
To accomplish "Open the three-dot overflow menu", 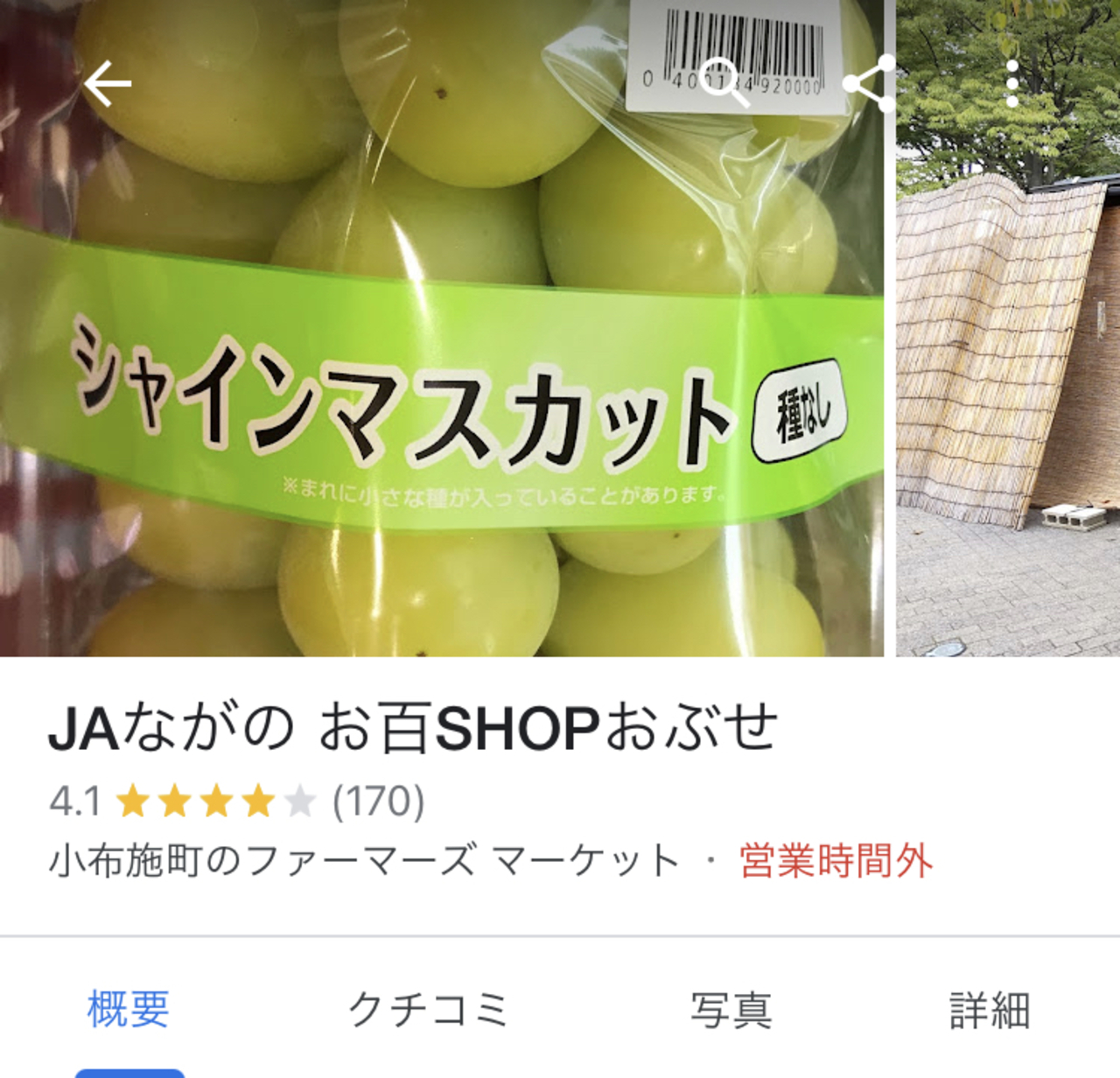I will [1012, 84].
